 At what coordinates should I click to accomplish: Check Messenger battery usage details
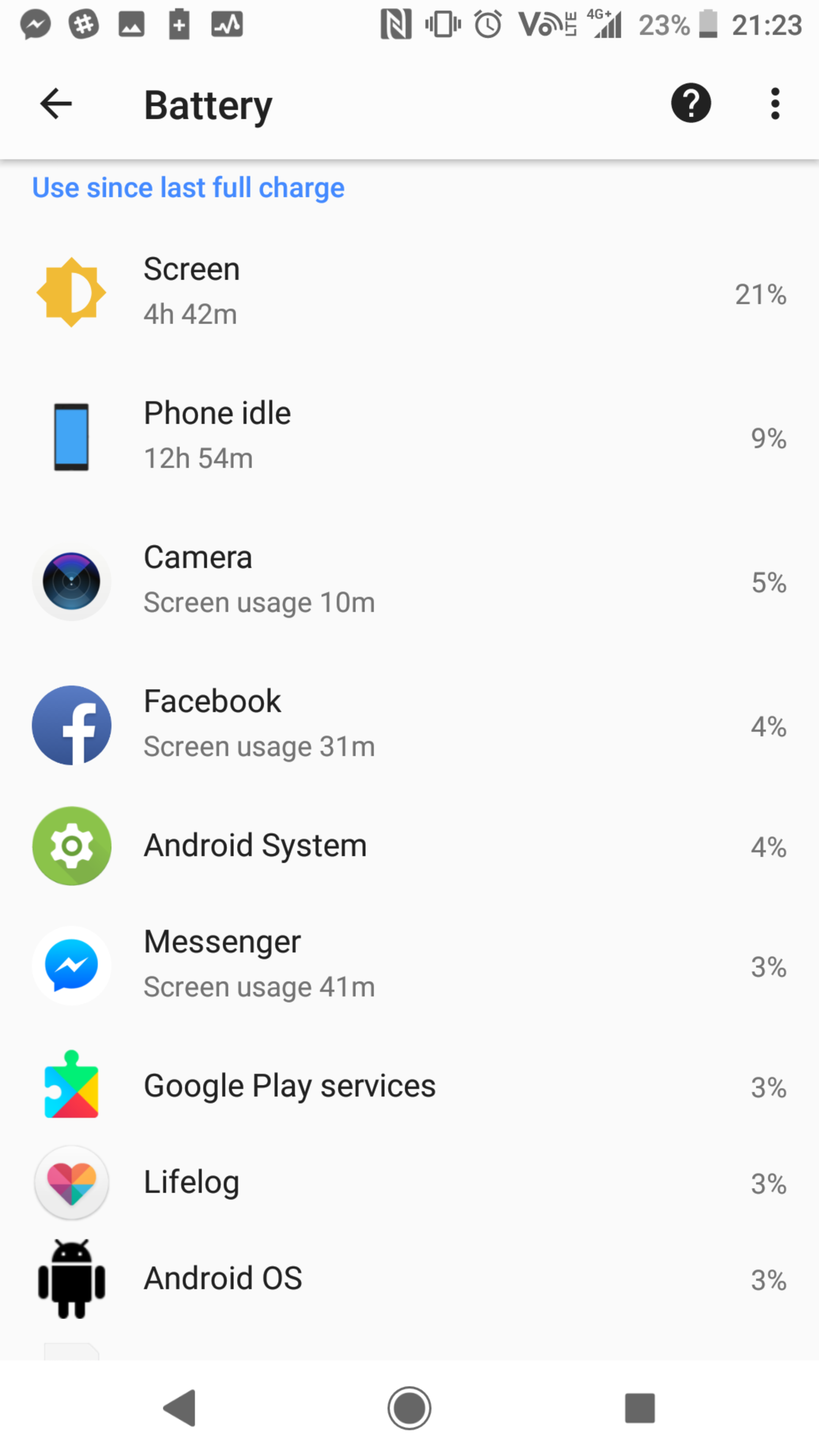coord(409,965)
